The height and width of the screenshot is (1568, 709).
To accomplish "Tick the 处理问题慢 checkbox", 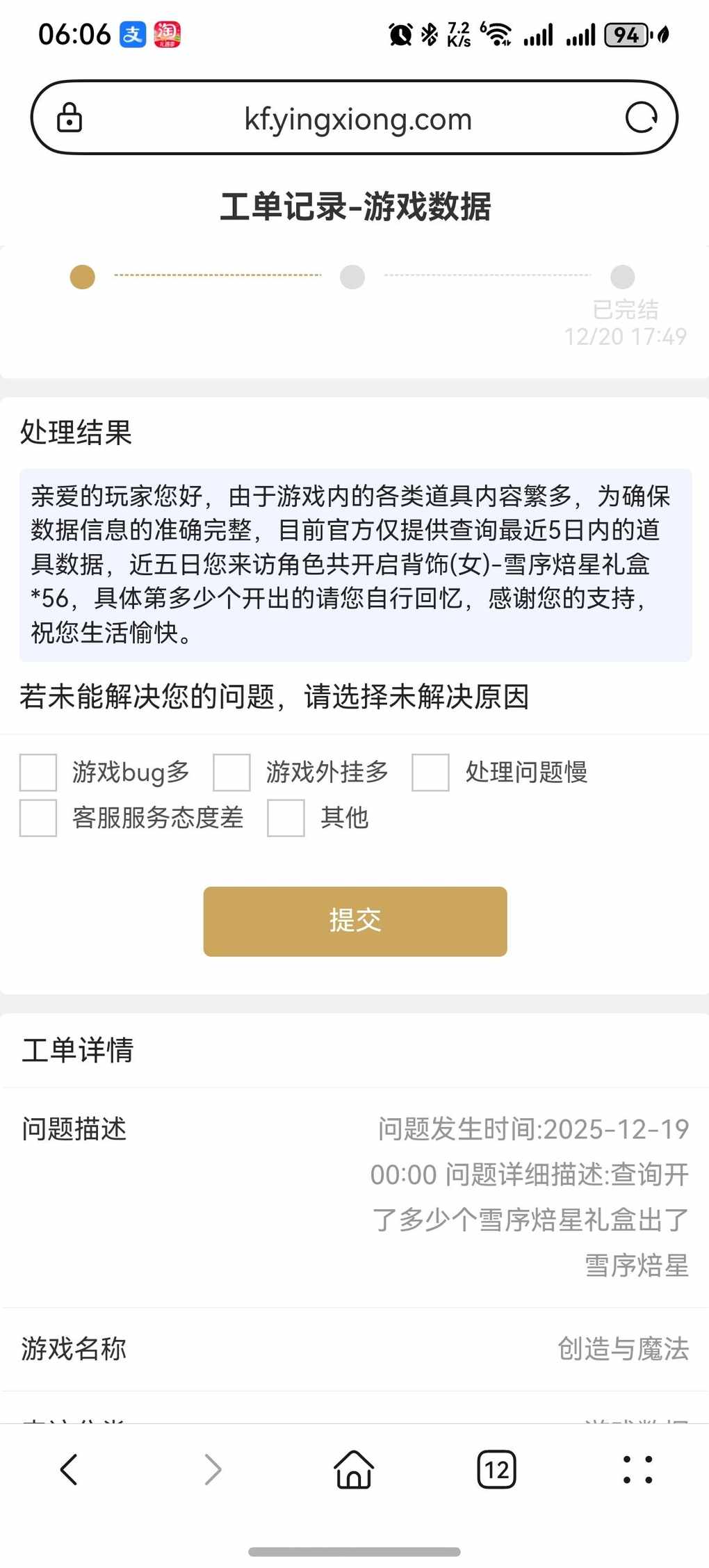I will (x=430, y=773).
